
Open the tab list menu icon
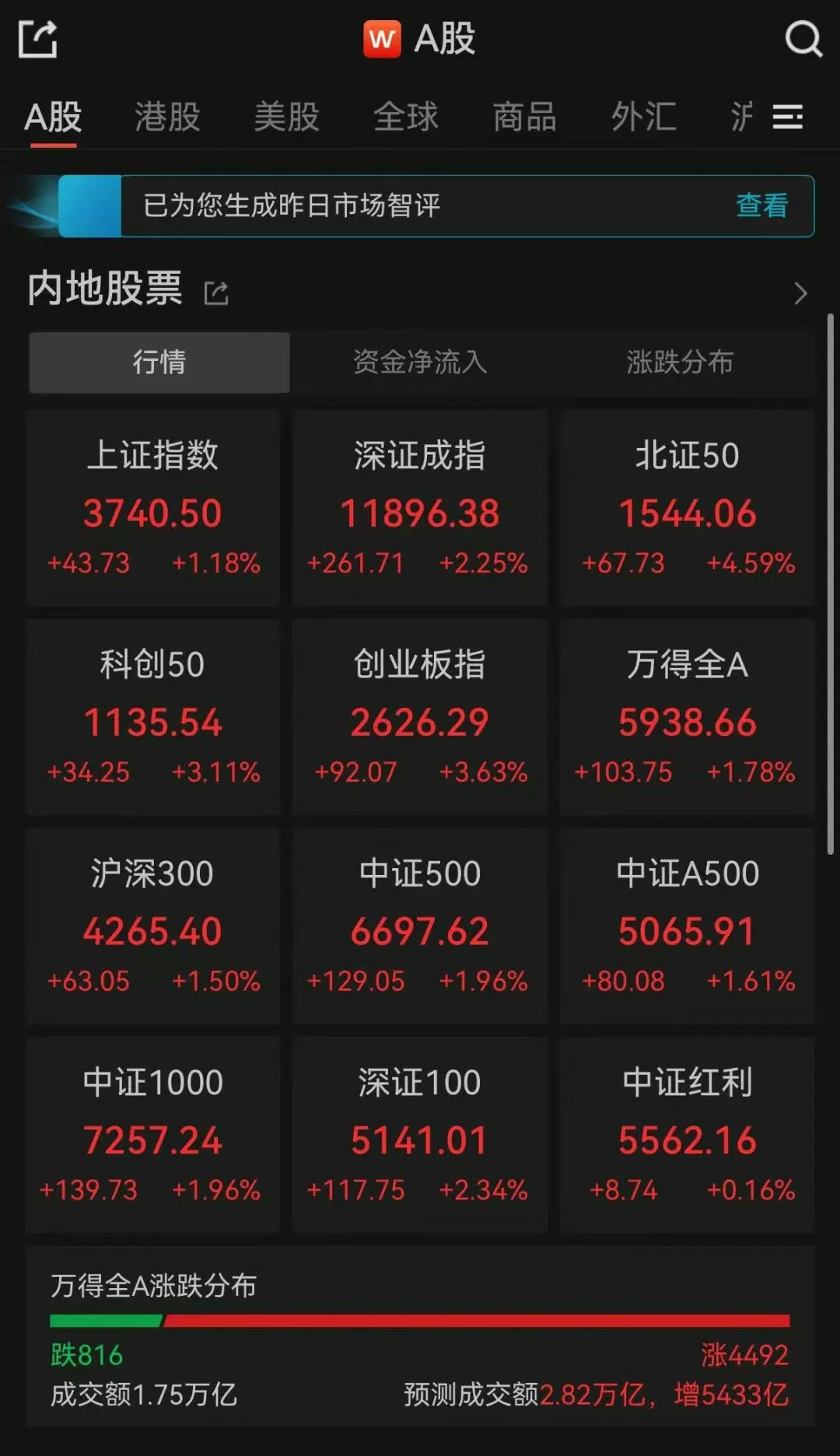(x=787, y=117)
